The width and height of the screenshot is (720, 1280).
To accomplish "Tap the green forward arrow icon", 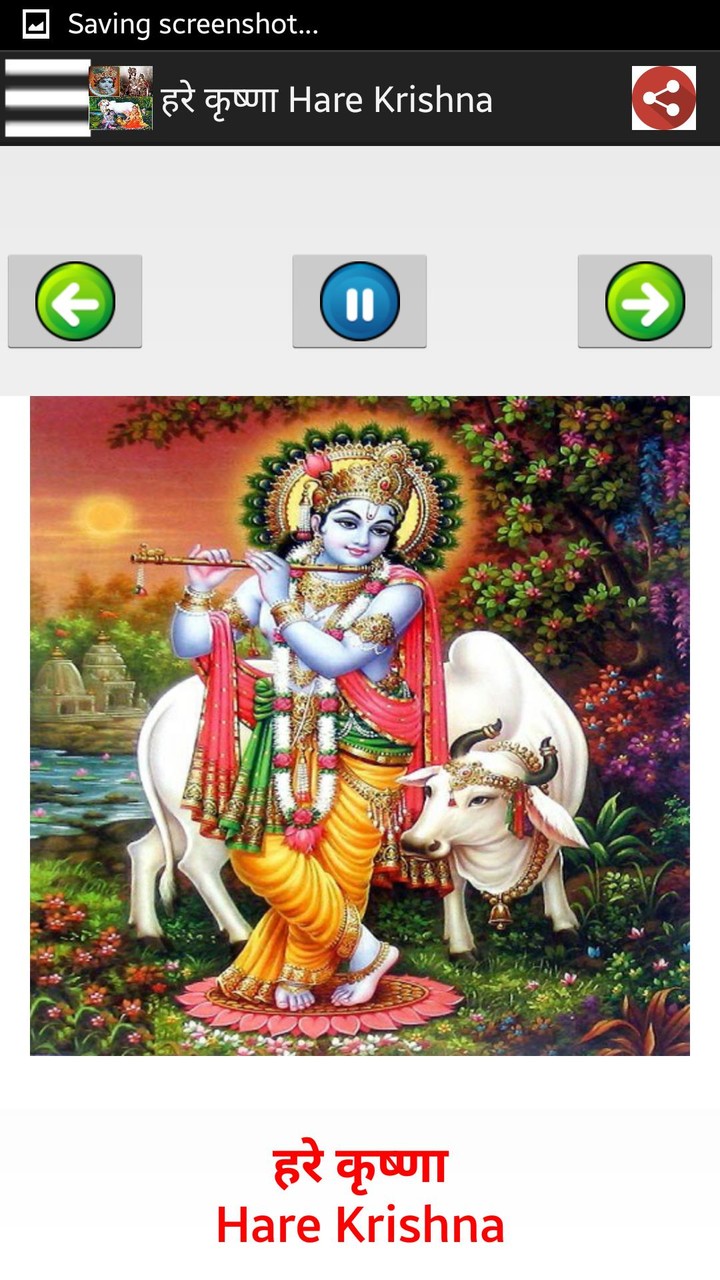I will 644,301.
